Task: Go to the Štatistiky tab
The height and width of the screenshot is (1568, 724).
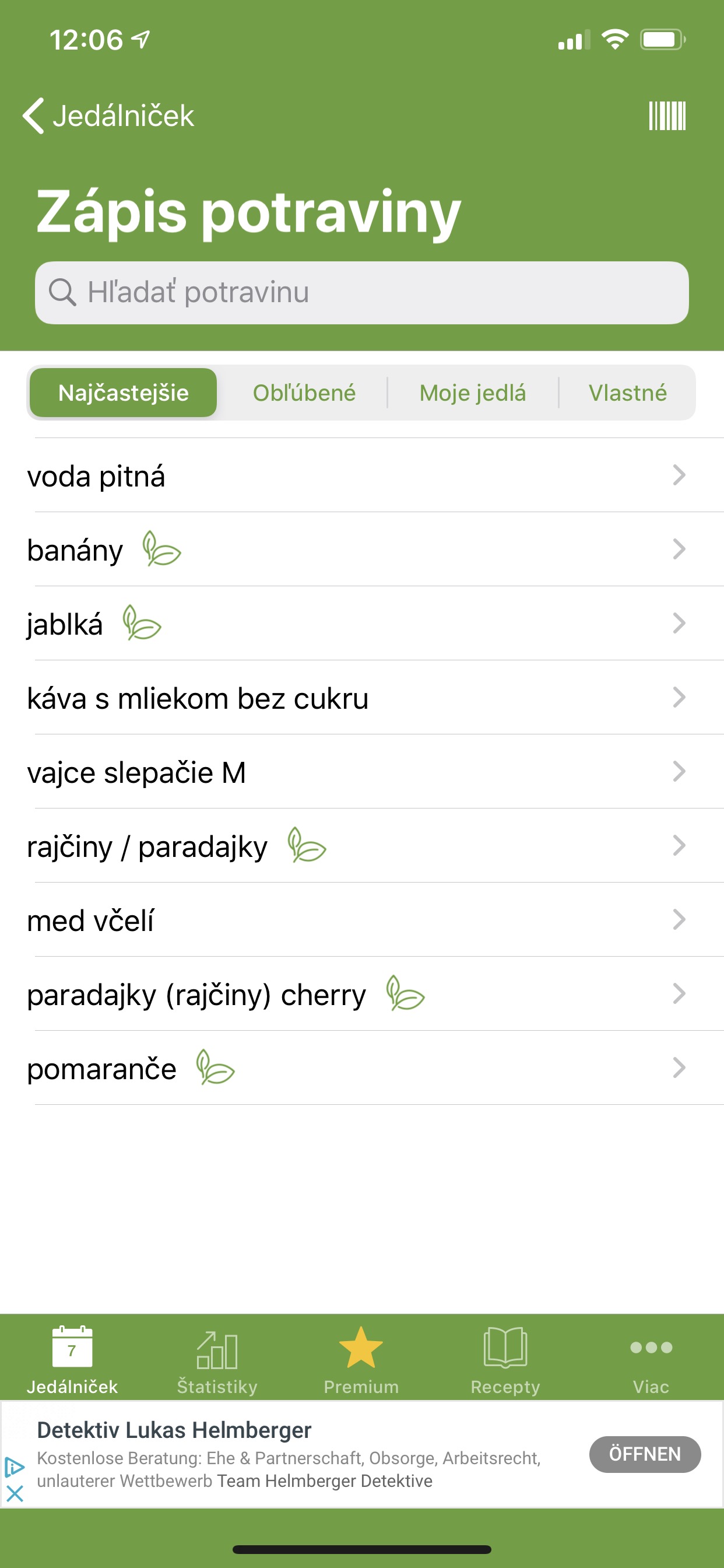Action: (x=217, y=1361)
